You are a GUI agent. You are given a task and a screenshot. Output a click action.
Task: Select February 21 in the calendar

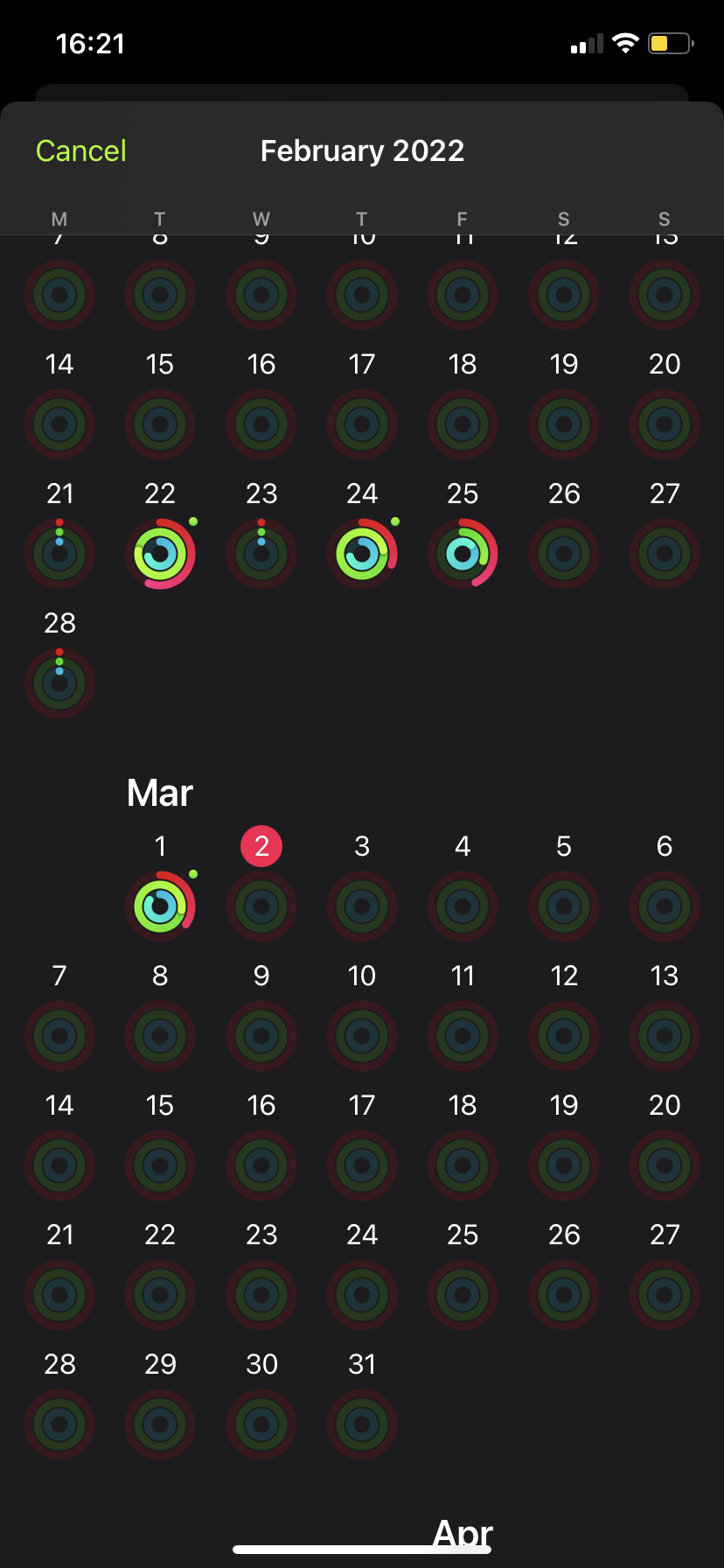pyautogui.click(x=59, y=553)
